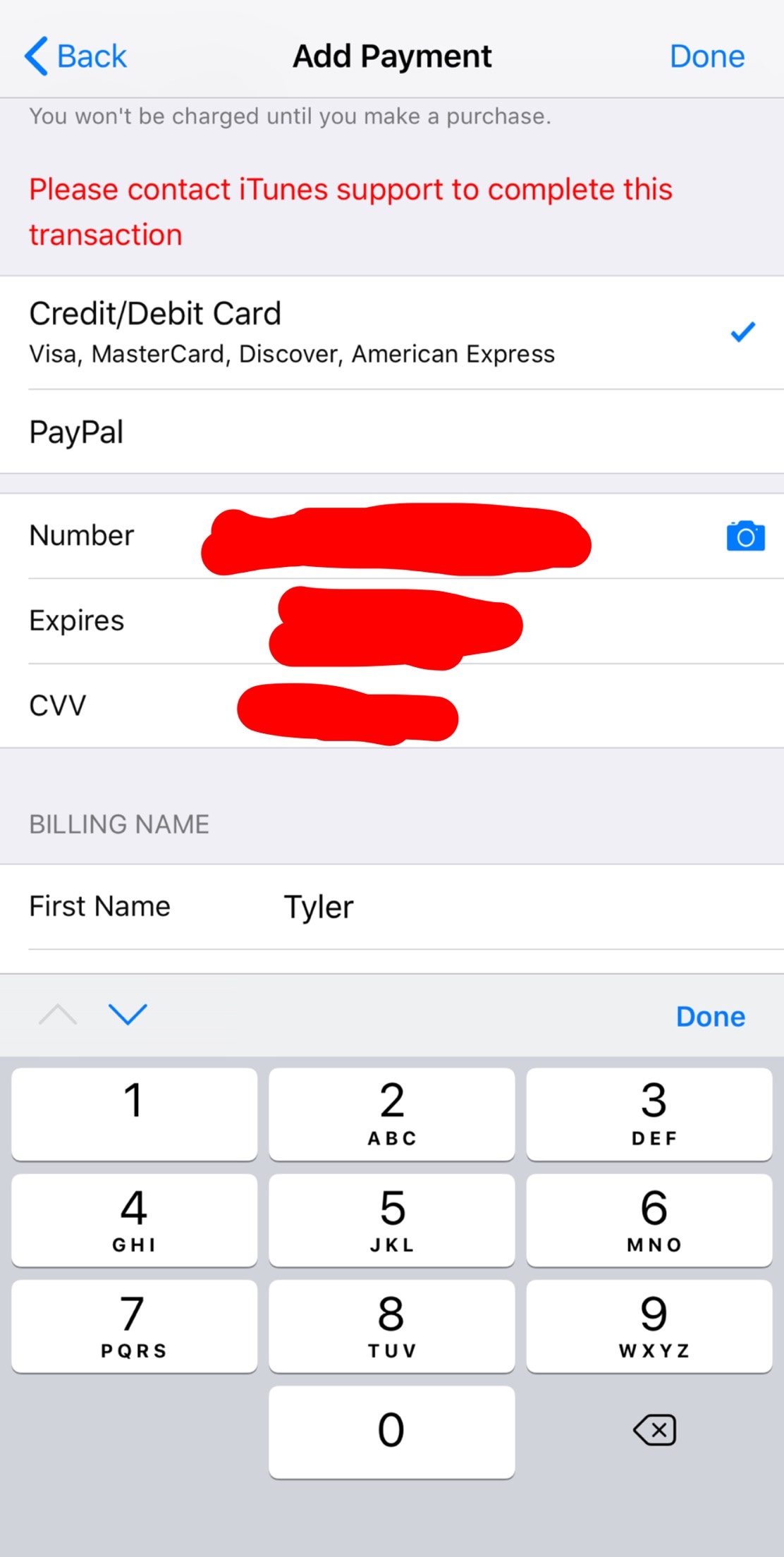
Task: Edit the Expires date field
Action: (392, 621)
